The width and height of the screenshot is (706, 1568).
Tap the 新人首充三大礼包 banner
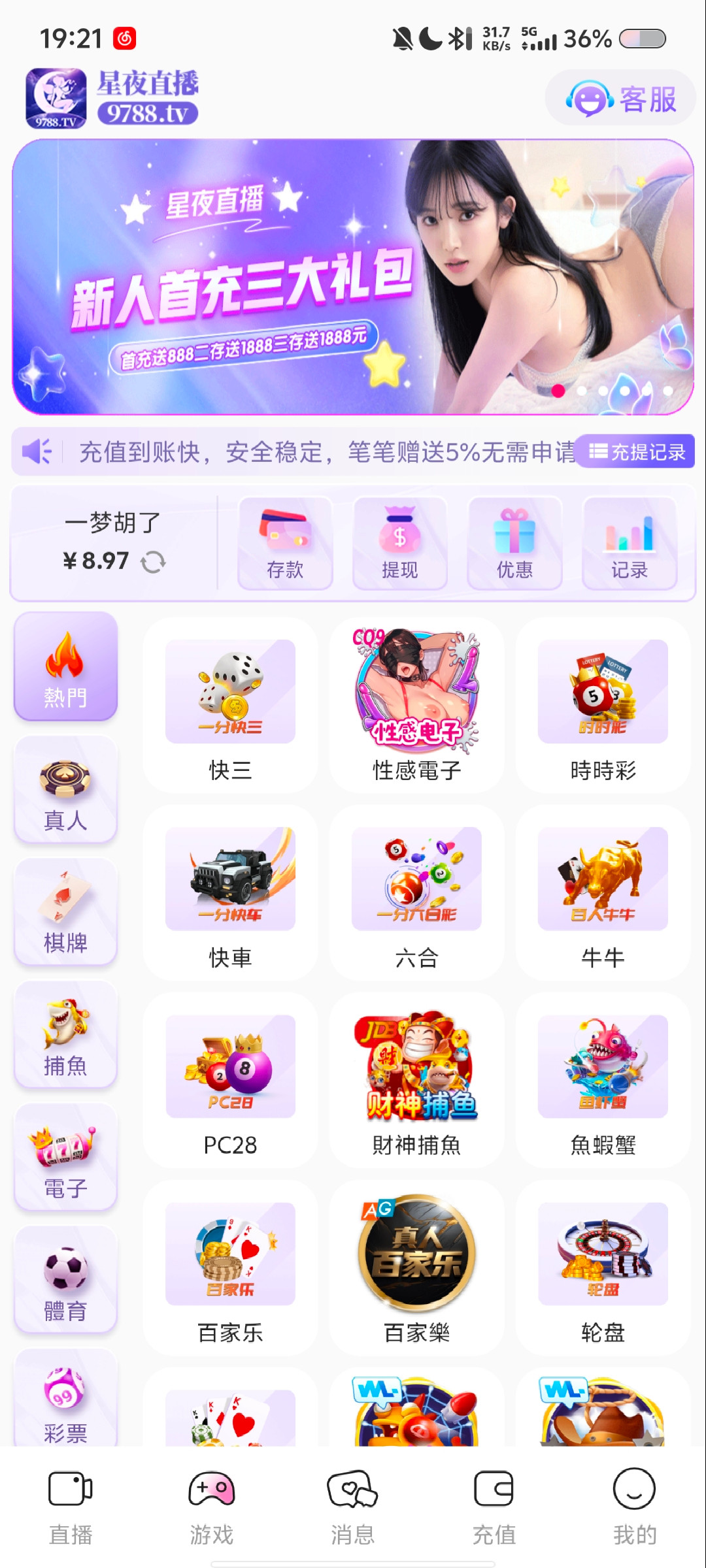[353, 276]
